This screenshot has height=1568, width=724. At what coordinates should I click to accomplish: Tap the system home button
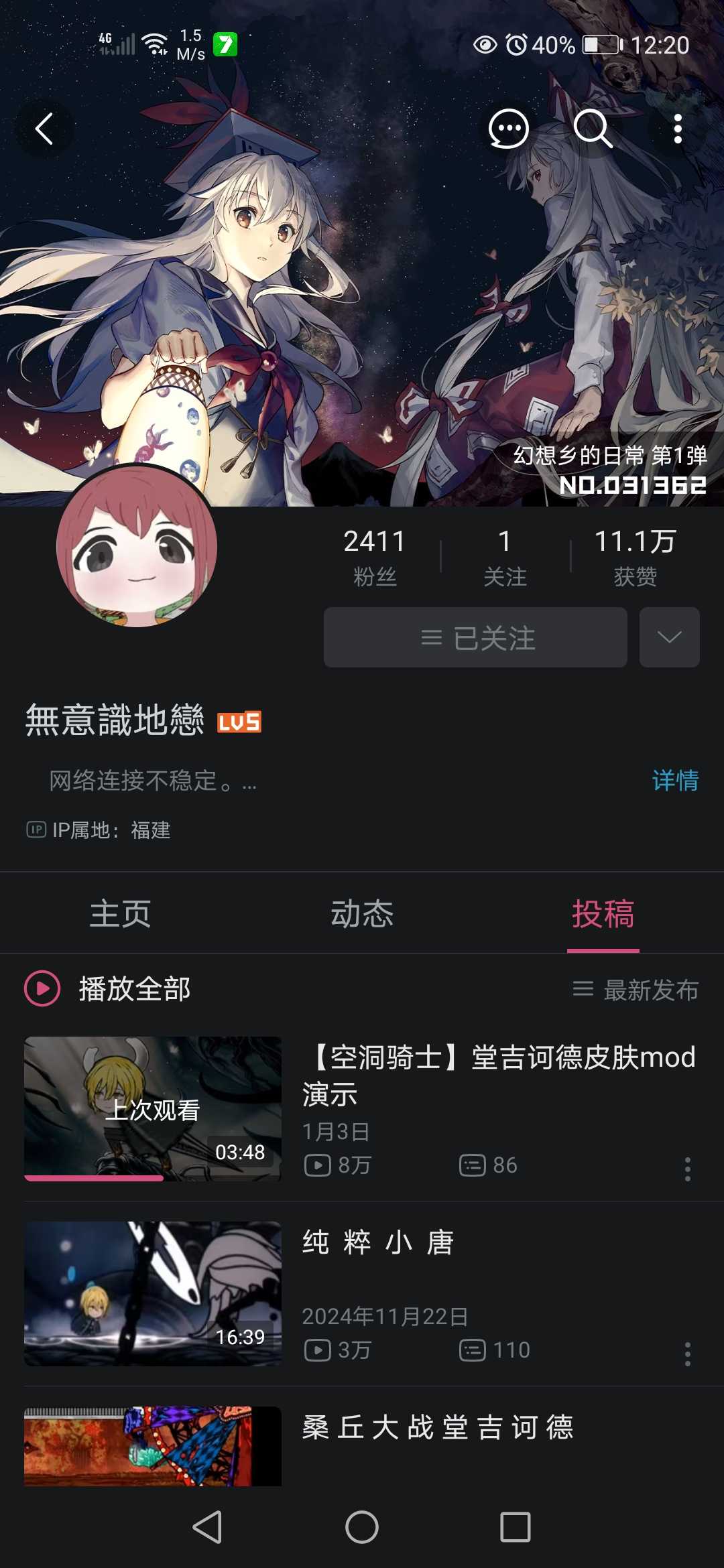pos(362,1528)
